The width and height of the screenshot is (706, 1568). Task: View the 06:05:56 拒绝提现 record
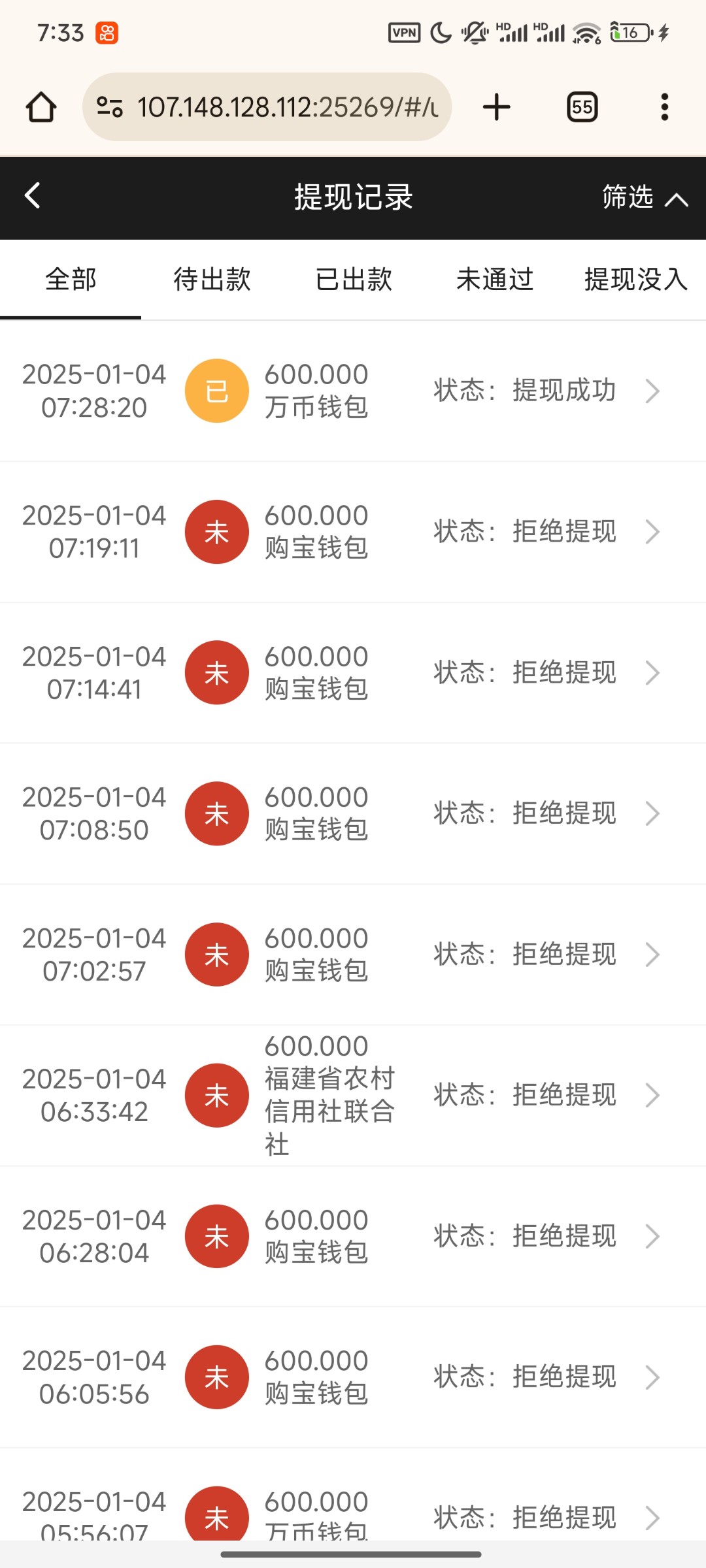pos(353,1377)
